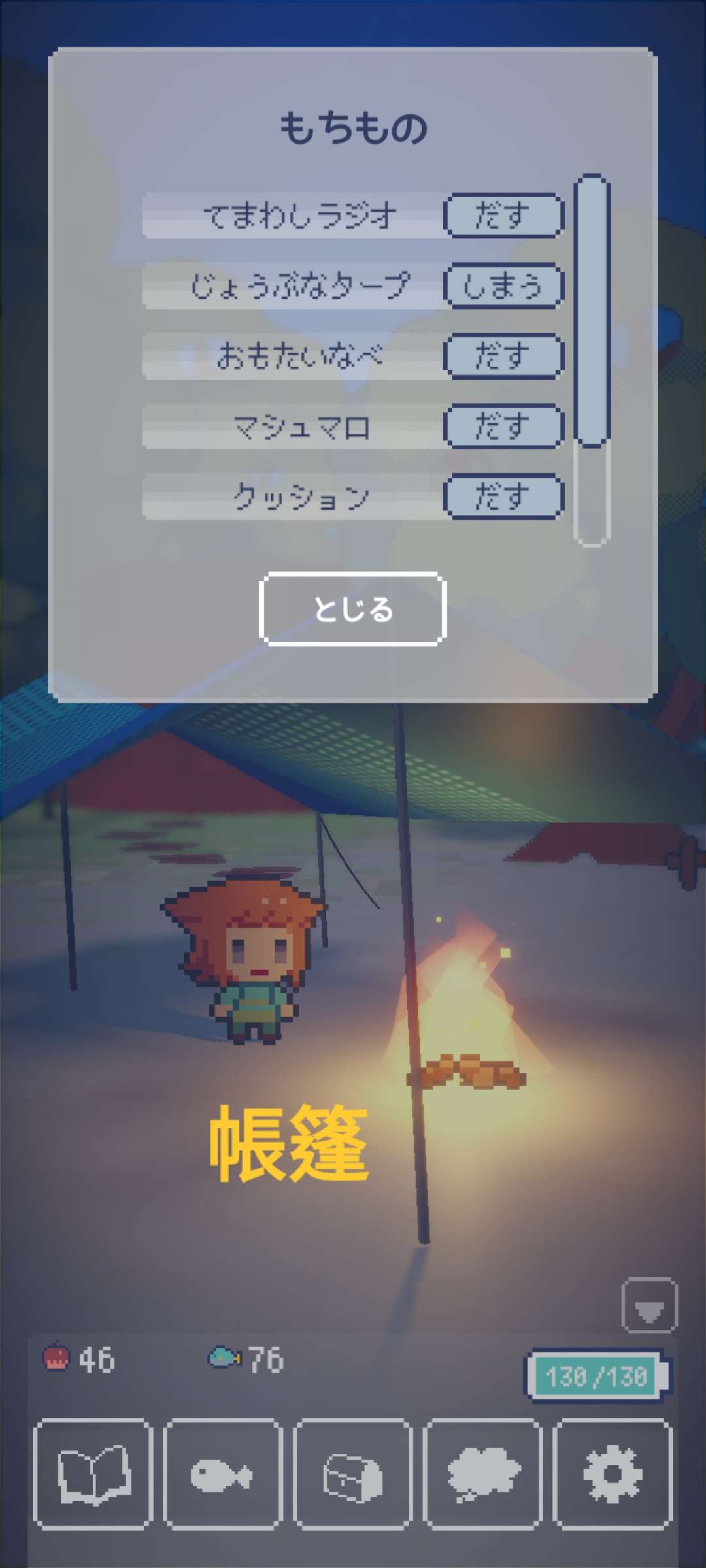Viewport: 706px width, 1568px height.
Task: Open the speech bubble icon
Action: coord(482,1474)
